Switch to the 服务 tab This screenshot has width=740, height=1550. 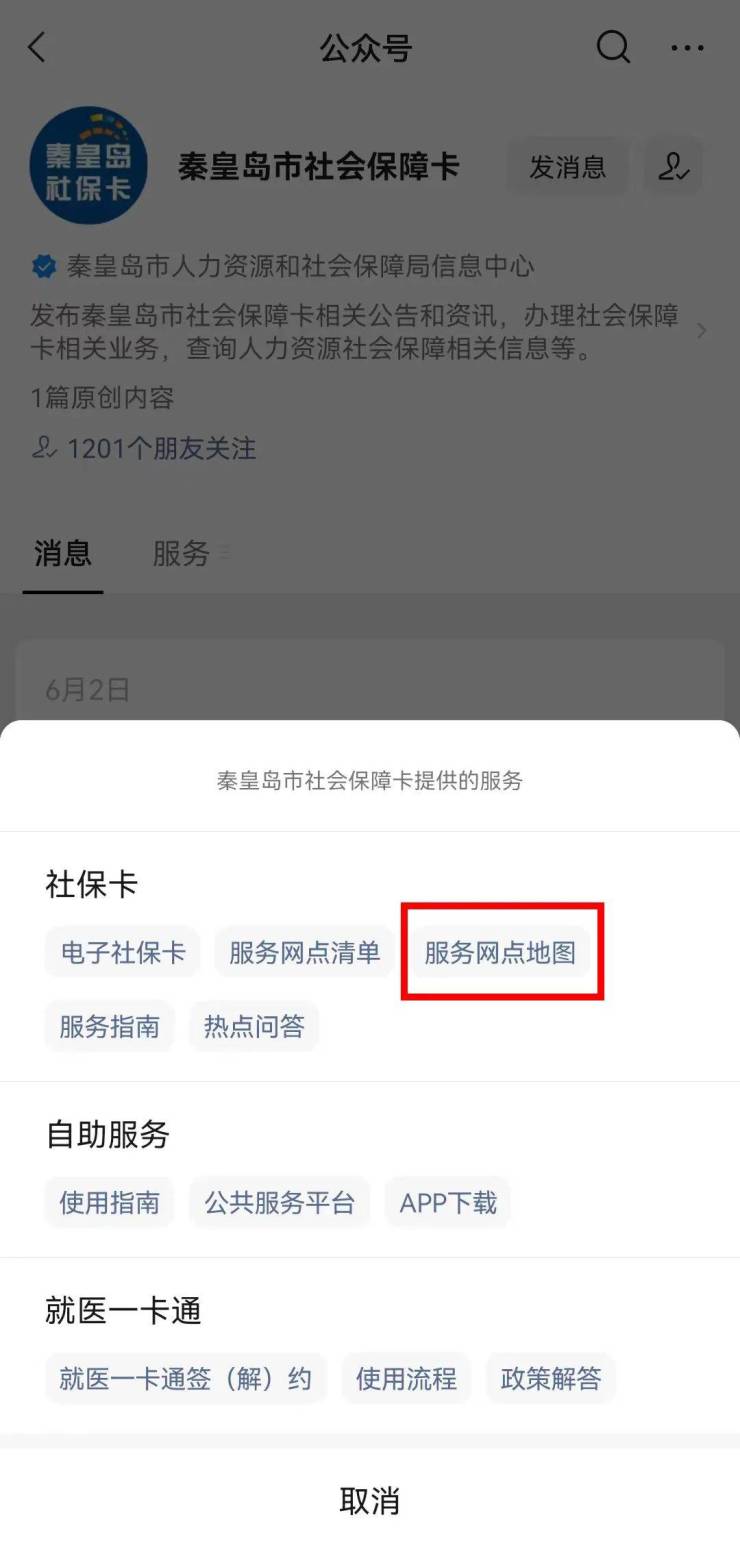(x=182, y=553)
